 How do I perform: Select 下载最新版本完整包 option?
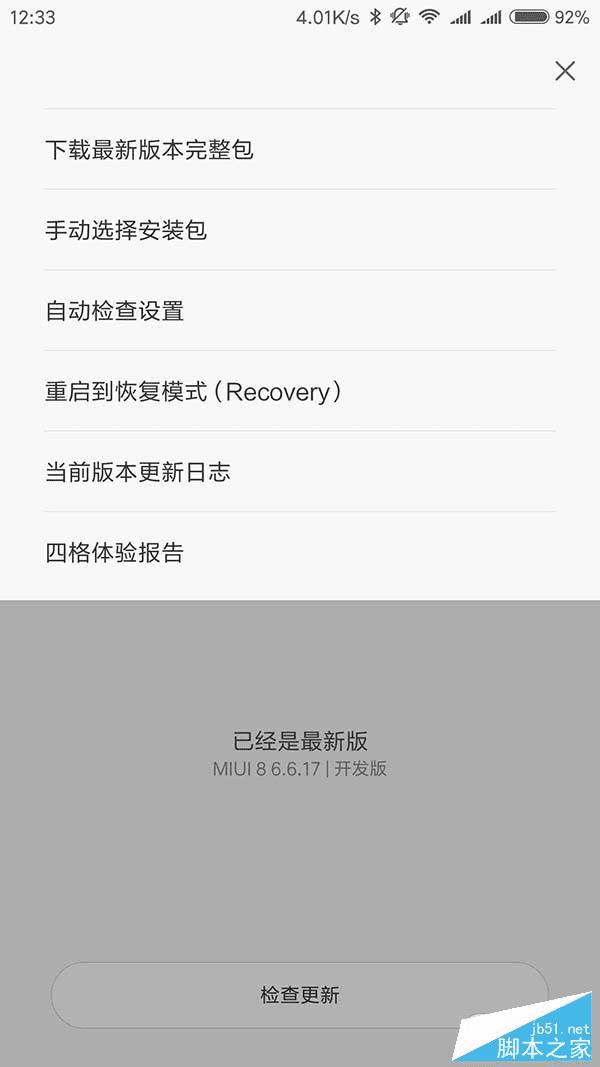[150, 150]
